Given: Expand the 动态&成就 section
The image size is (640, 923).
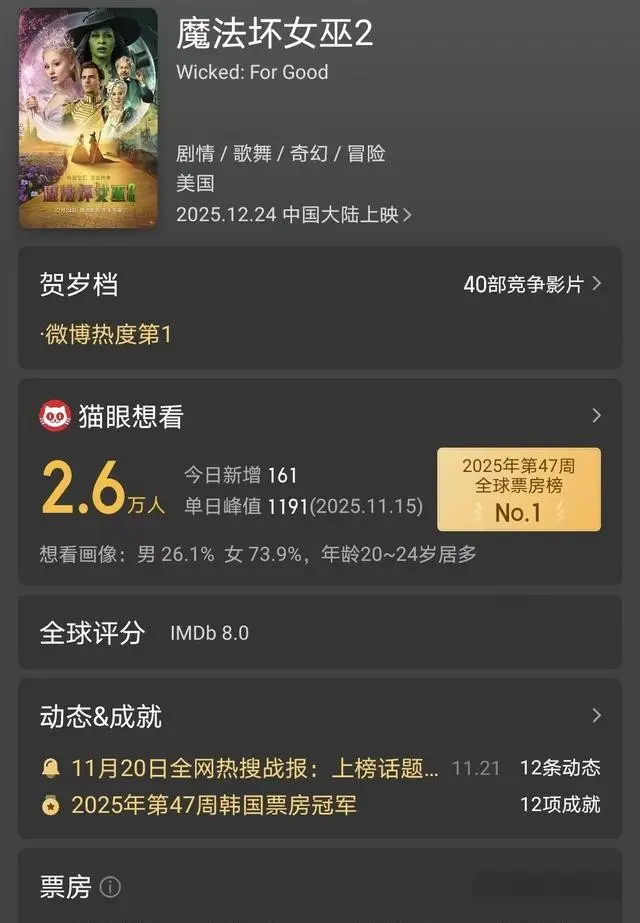Looking at the screenshot, I should 596,715.
